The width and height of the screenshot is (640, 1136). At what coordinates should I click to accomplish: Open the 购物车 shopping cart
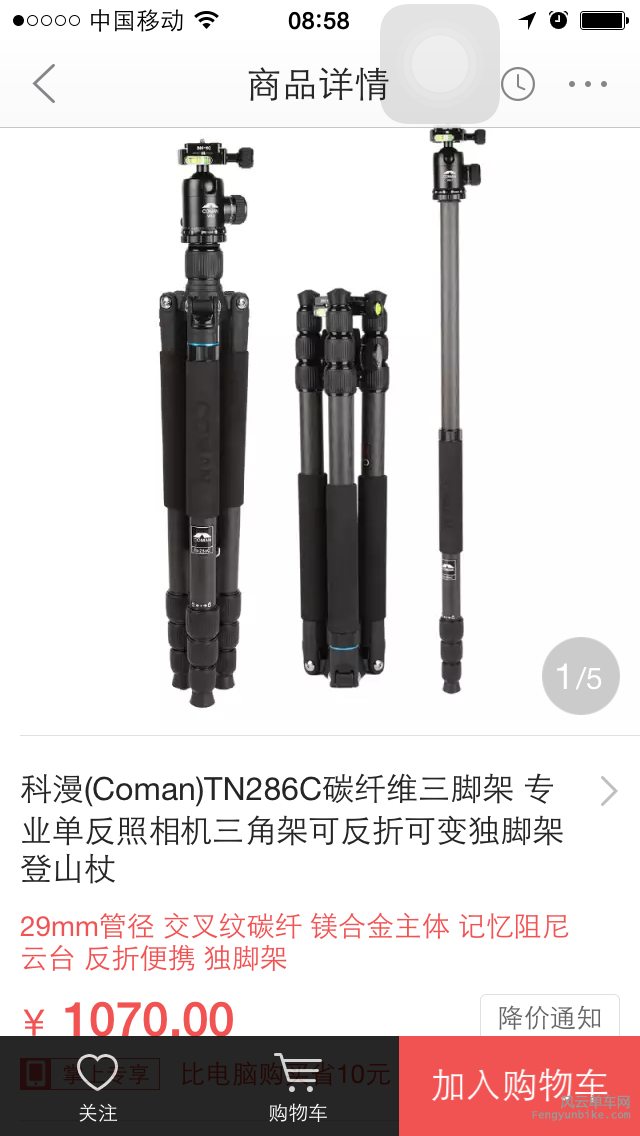(298, 1087)
